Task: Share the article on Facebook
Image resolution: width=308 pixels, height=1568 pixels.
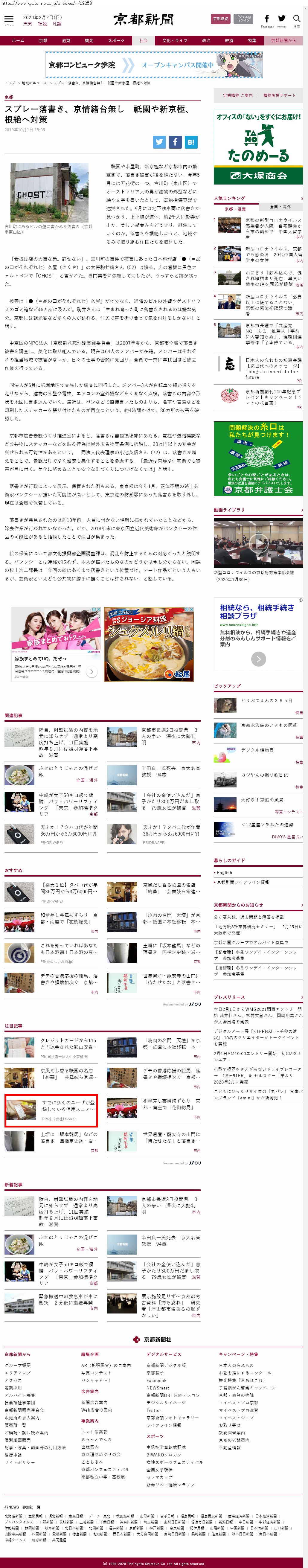Action: click(x=175, y=142)
